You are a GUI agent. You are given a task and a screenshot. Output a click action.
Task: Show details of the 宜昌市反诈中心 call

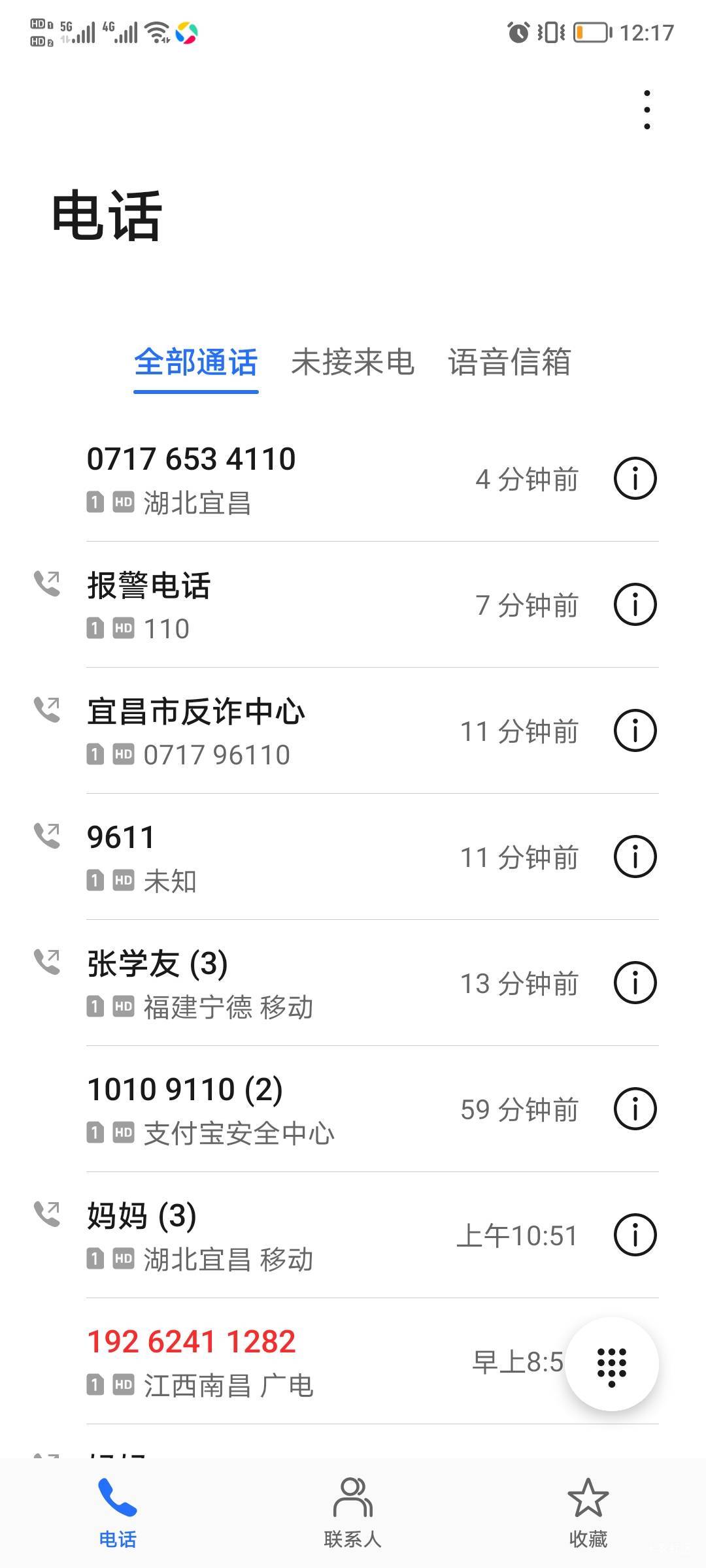(635, 731)
